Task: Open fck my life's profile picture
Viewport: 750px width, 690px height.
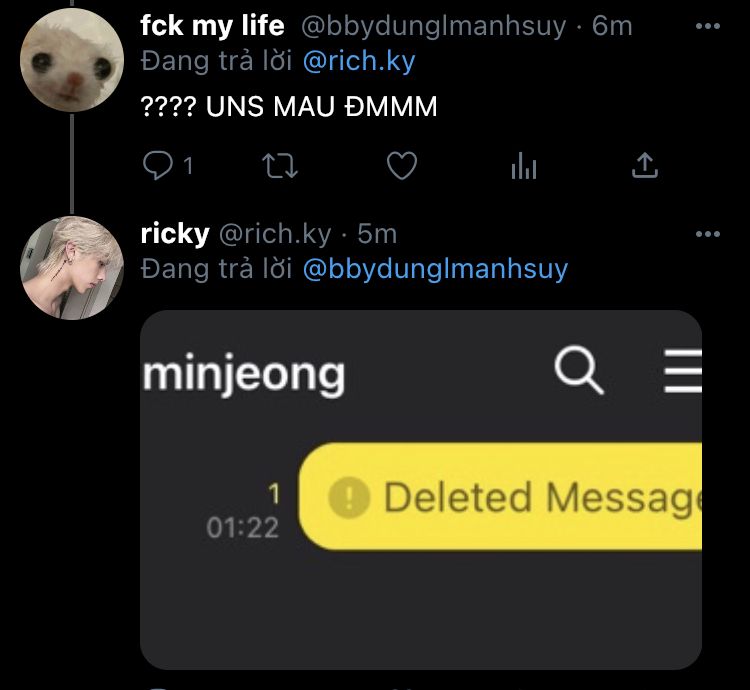Action: tap(71, 62)
